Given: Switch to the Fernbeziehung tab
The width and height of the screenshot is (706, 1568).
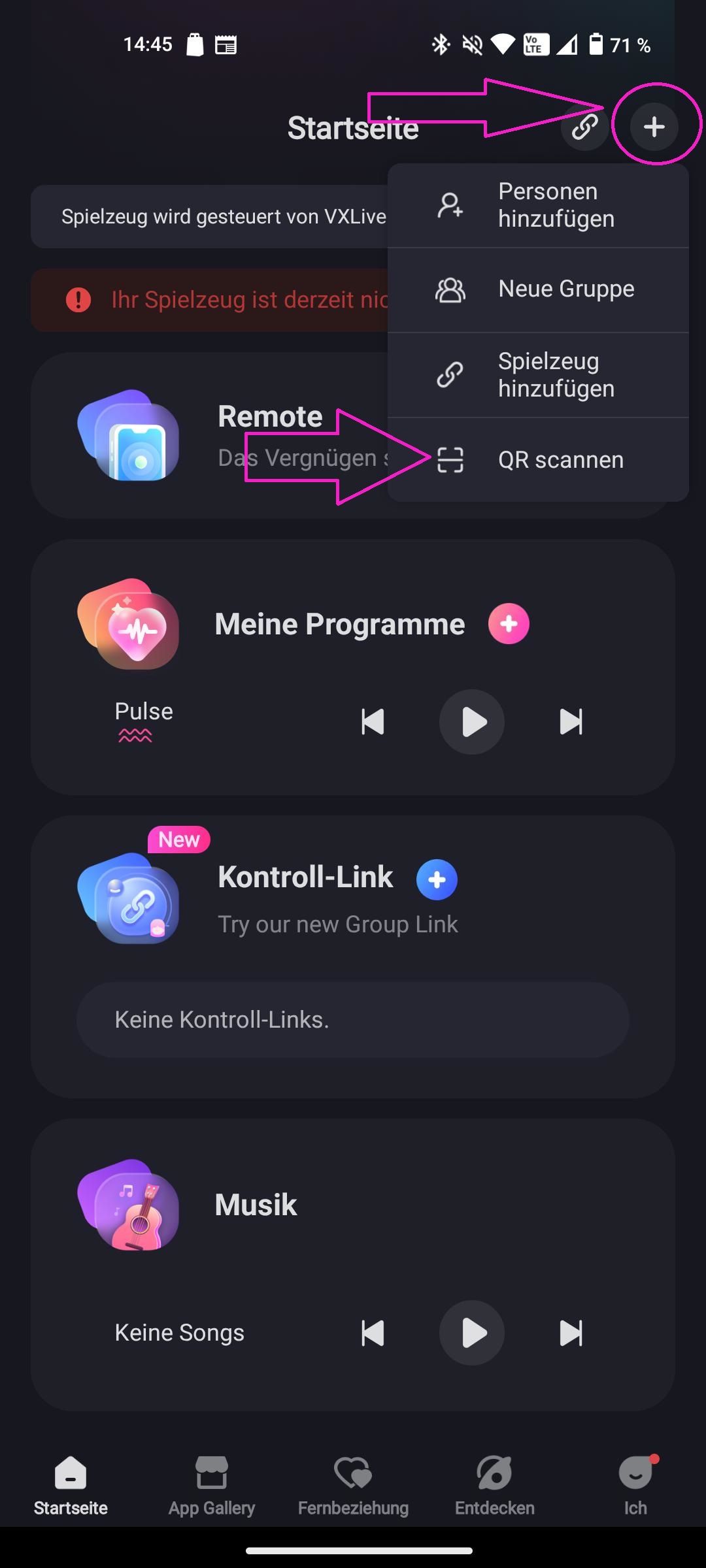Looking at the screenshot, I should tap(353, 1486).
